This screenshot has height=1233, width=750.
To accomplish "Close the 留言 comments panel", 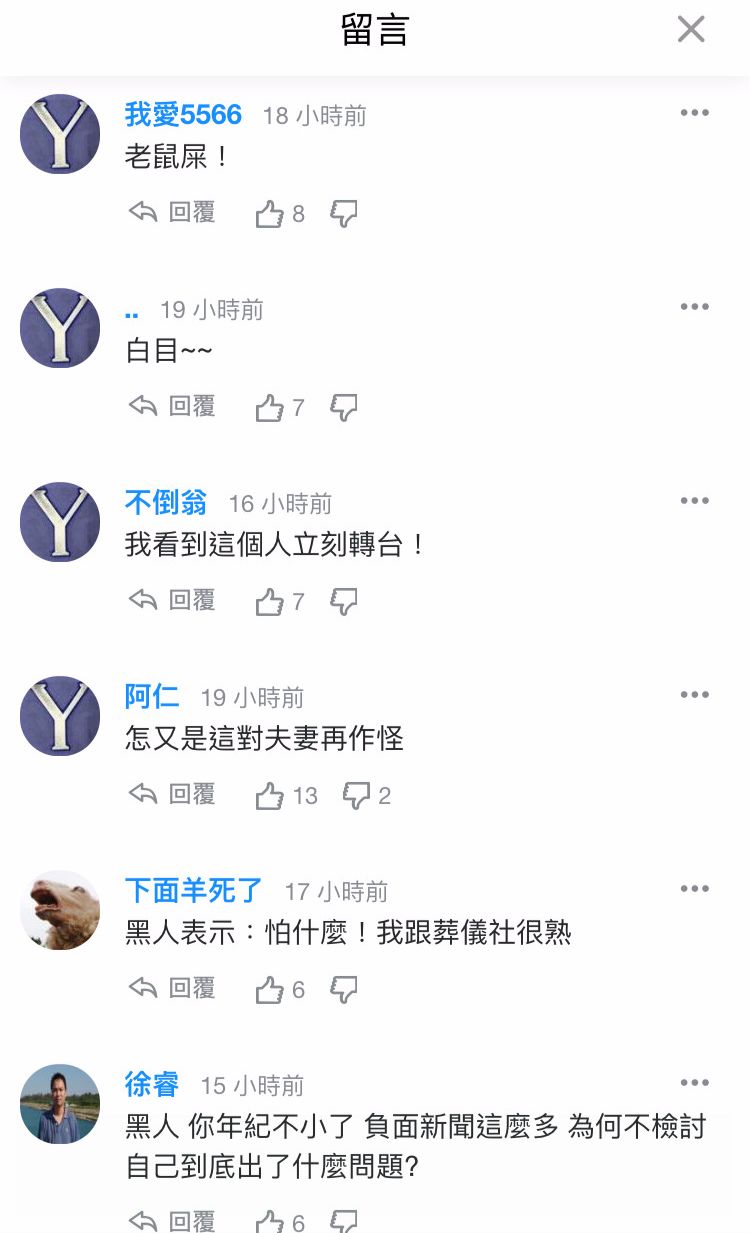I will [690, 29].
